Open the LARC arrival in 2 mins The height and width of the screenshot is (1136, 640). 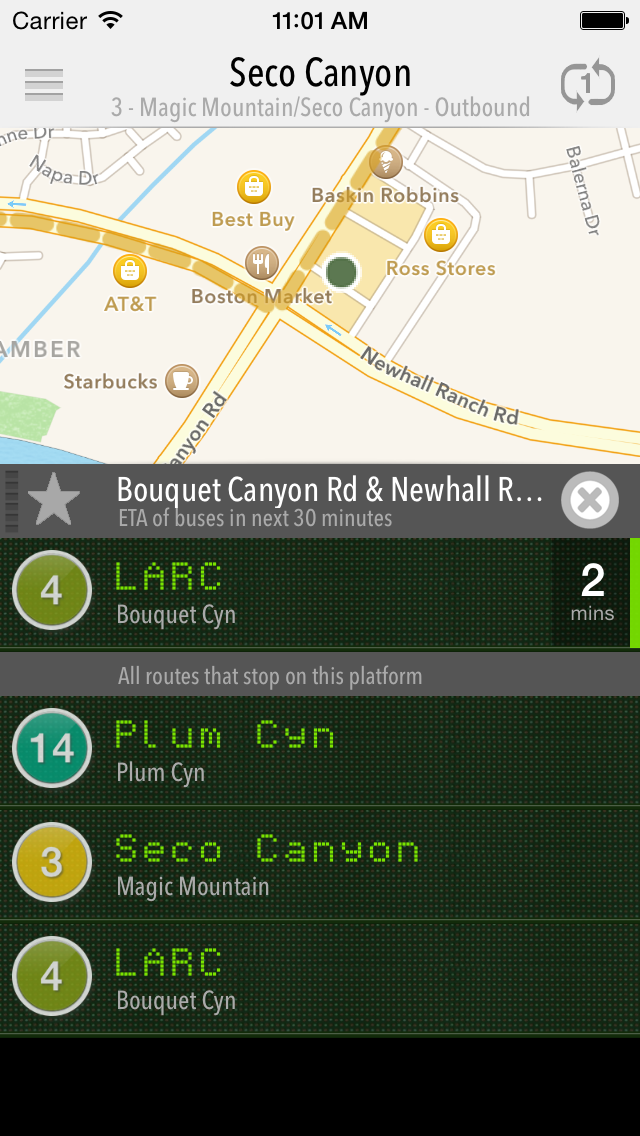[x=320, y=592]
